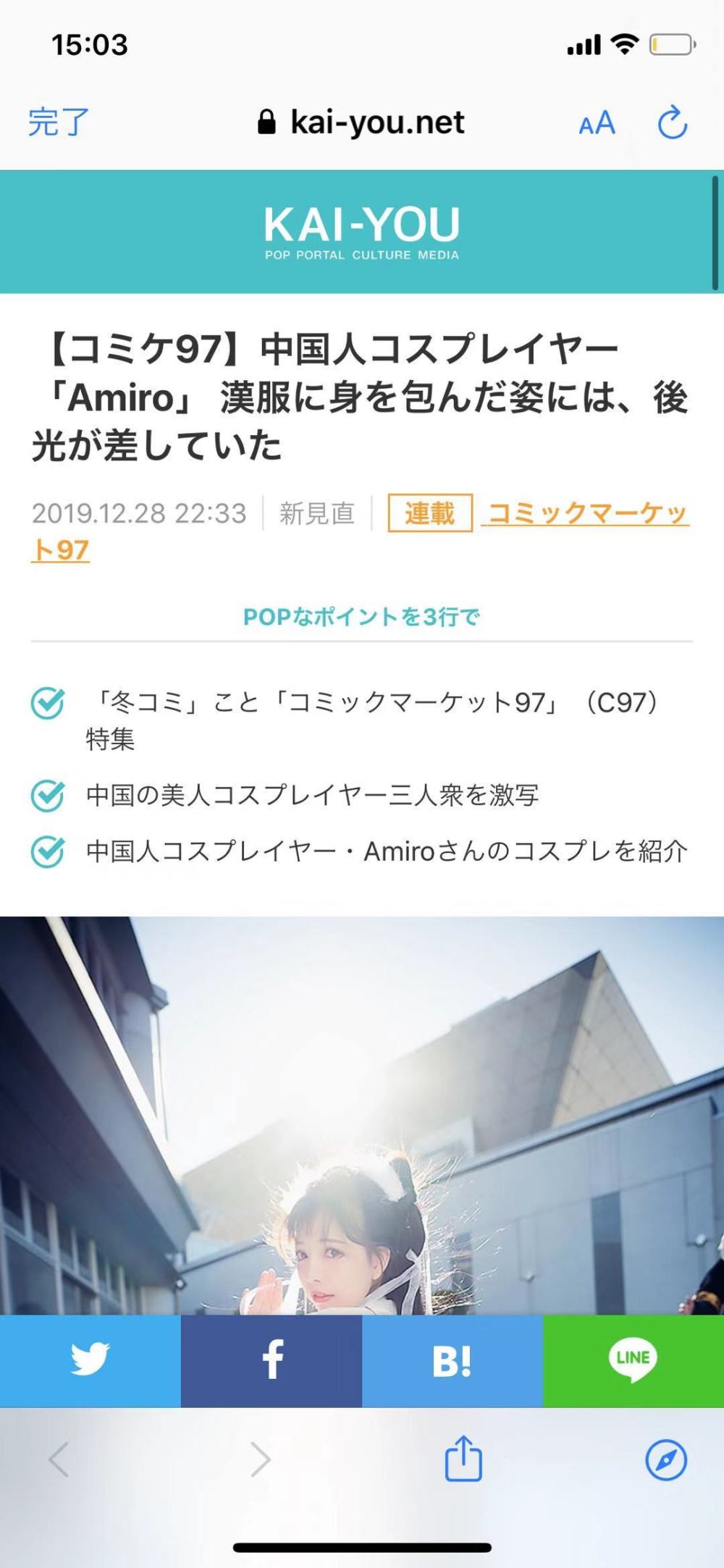Open the Amiro cosplay article photo

click(361, 1115)
